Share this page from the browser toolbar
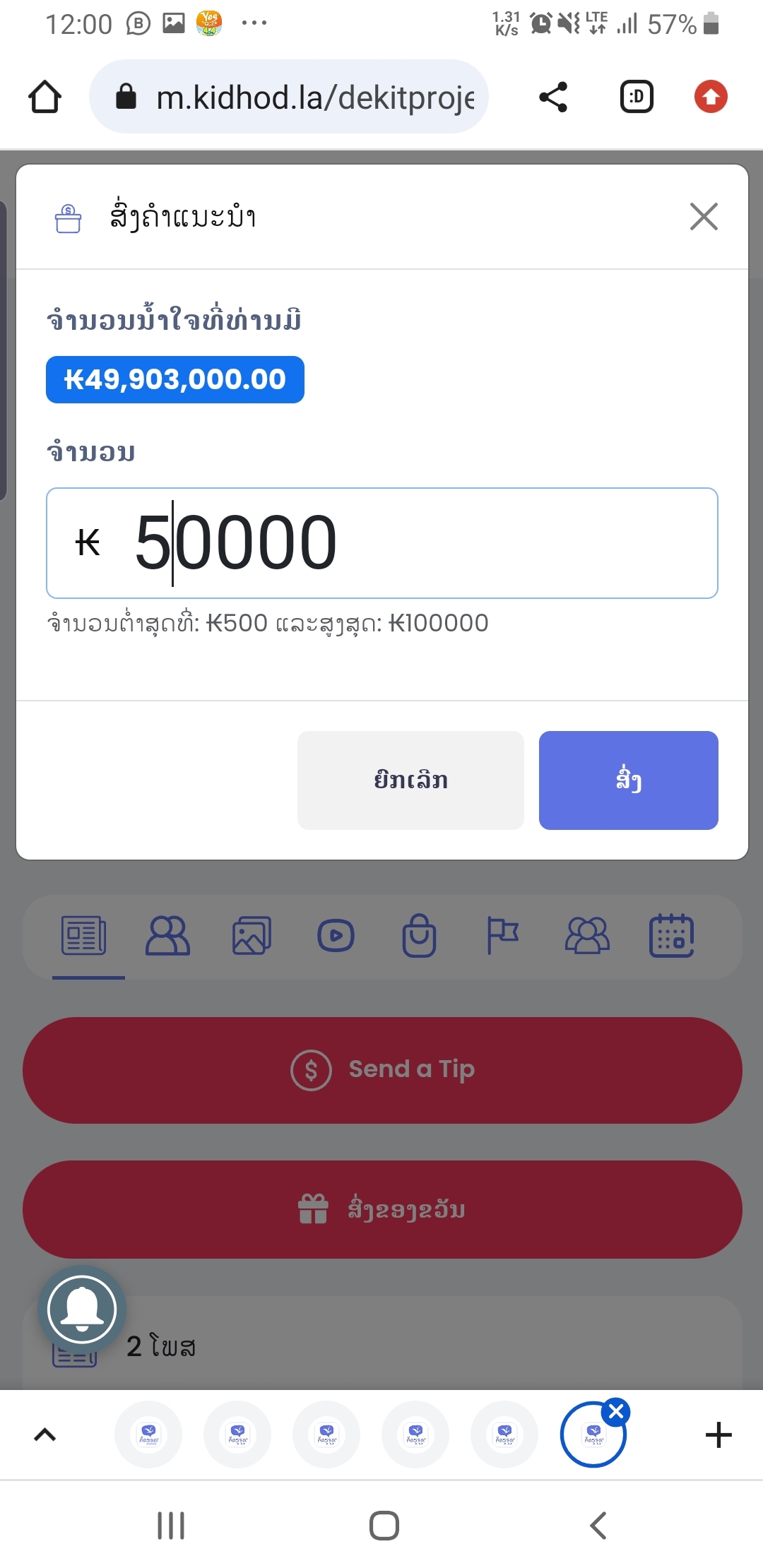 click(x=553, y=97)
